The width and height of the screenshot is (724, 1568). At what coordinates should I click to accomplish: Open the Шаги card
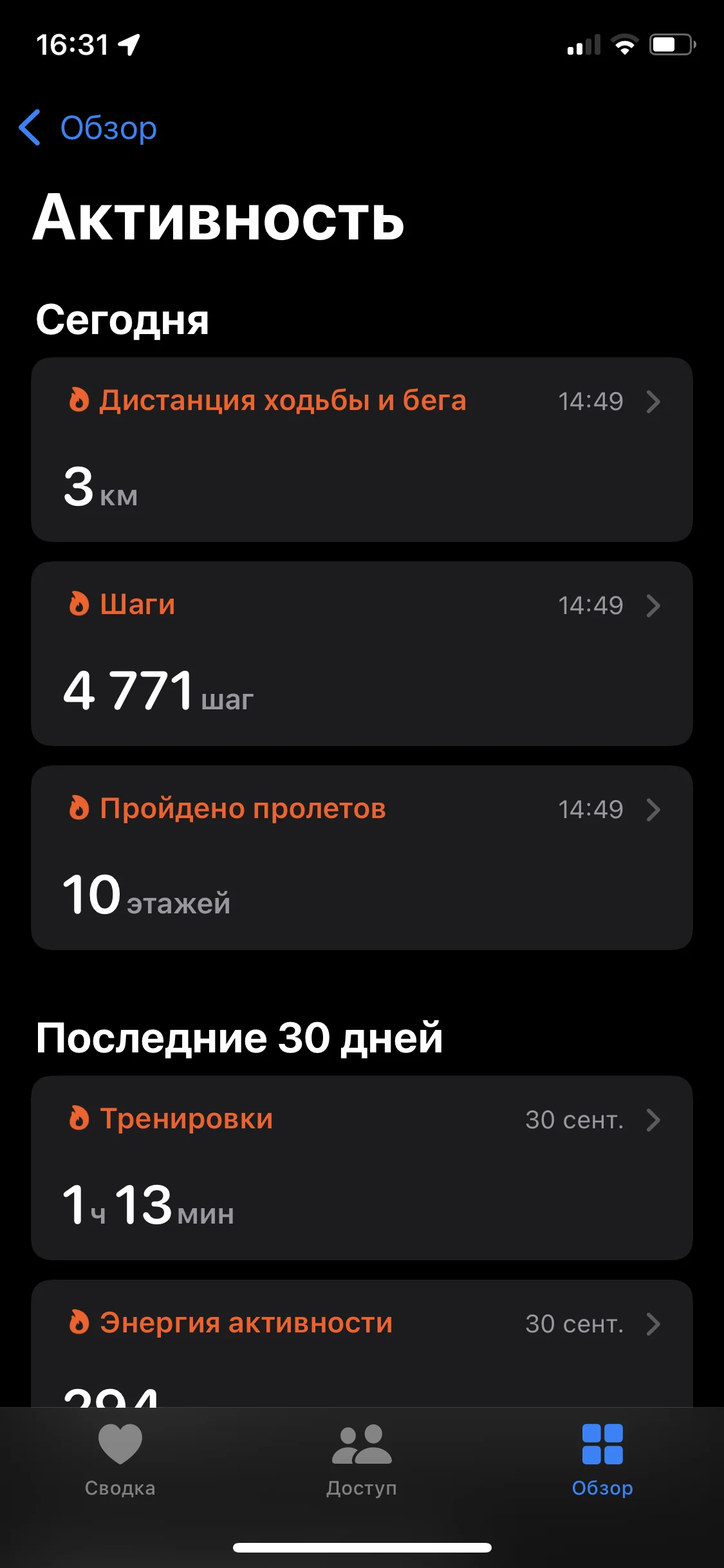(362, 653)
